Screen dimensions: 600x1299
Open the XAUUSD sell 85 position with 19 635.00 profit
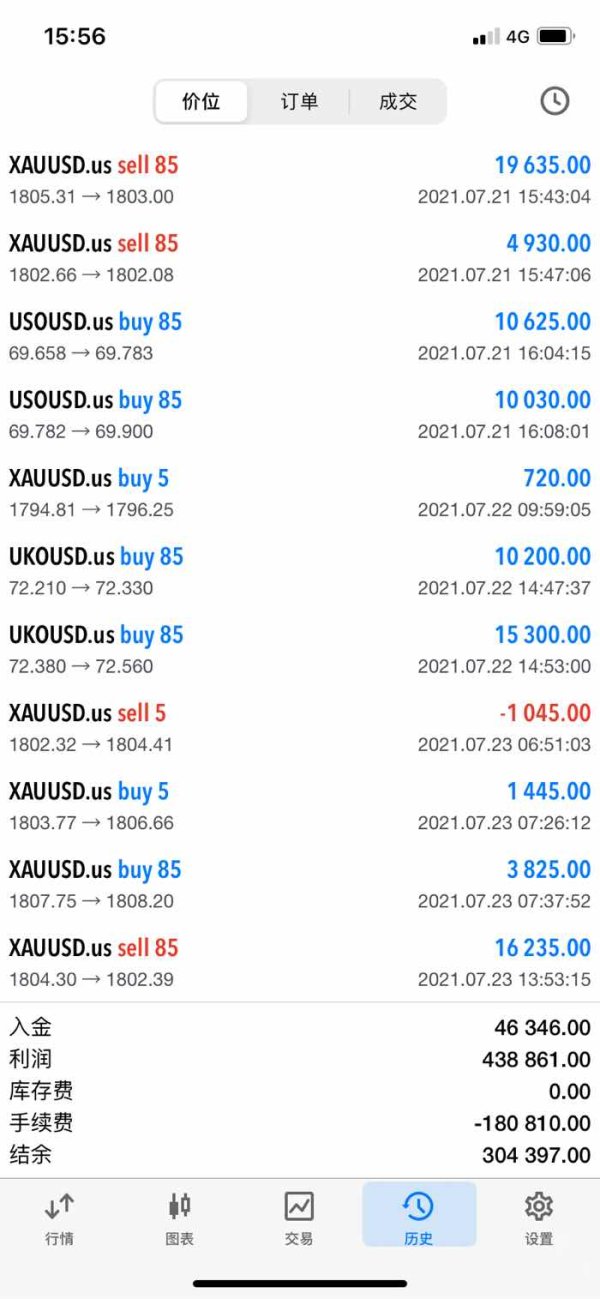tap(300, 179)
